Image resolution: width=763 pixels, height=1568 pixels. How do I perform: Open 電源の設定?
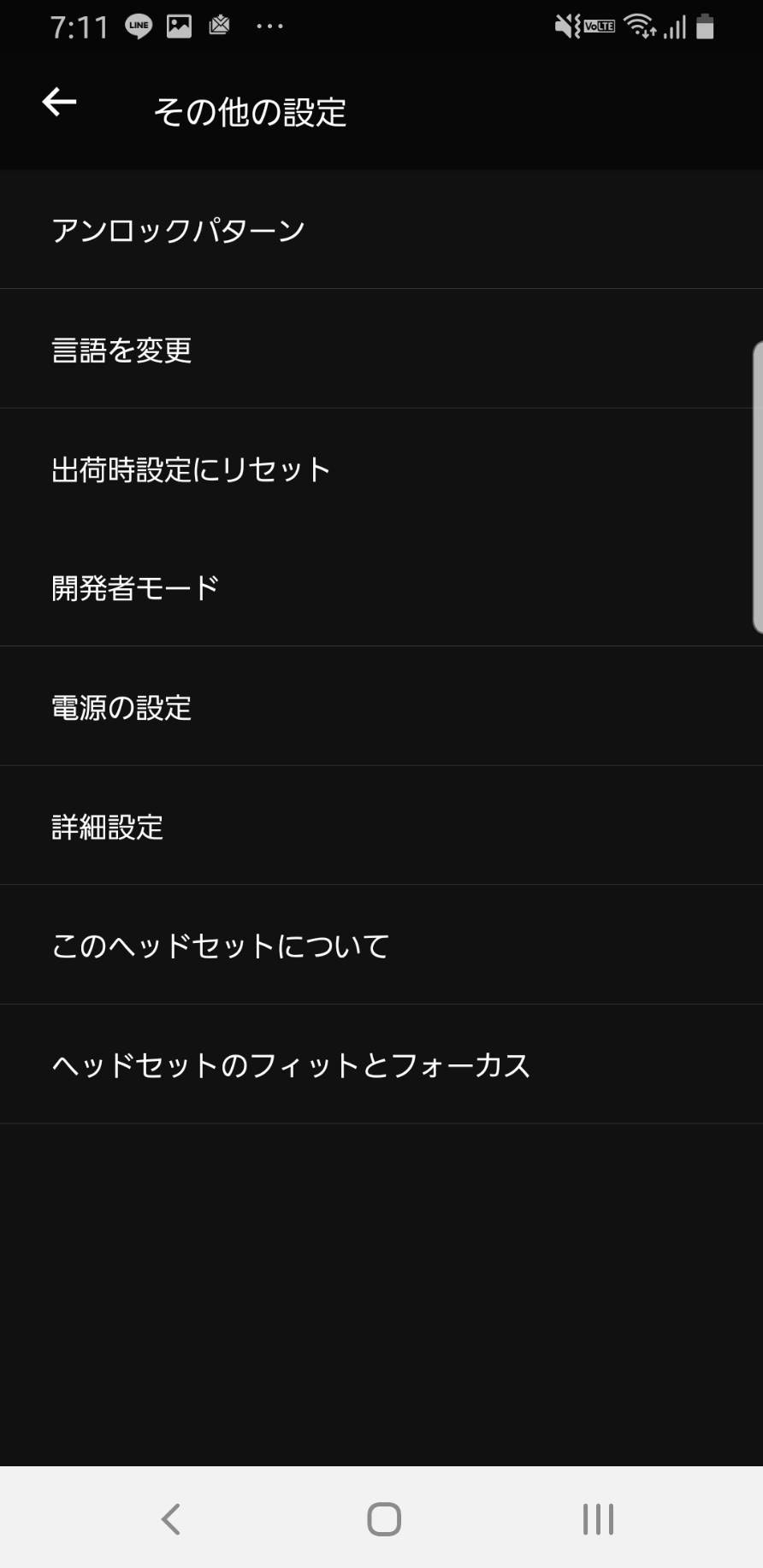pos(381,706)
